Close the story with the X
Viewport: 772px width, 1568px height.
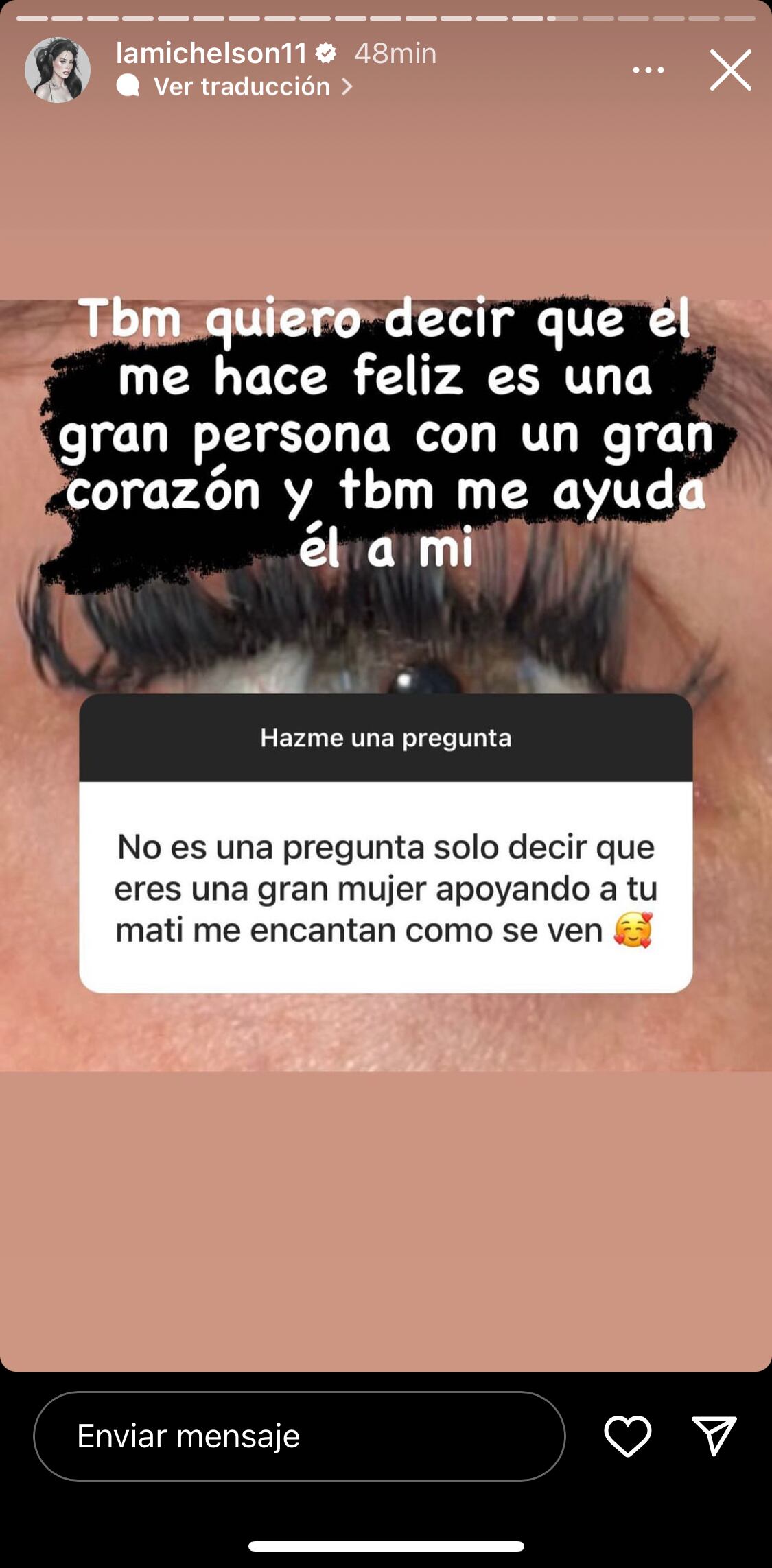729,70
